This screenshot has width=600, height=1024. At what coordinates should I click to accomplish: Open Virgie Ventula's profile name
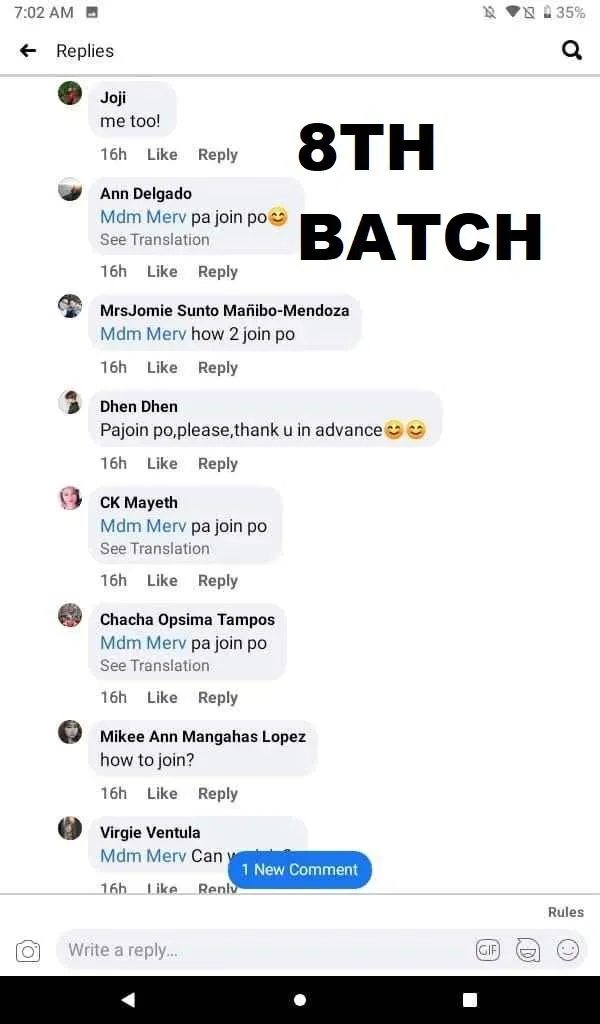pyautogui.click(x=150, y=833)
